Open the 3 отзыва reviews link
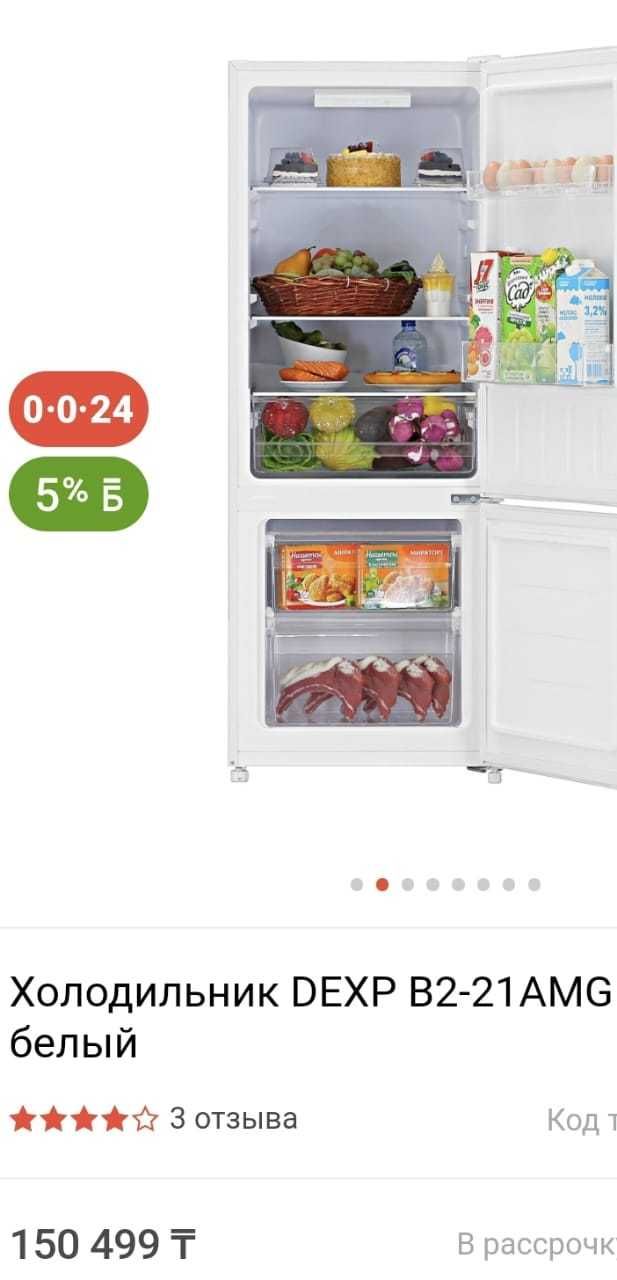This screenshot has height=1280, width=617. tap(233, 1118)
